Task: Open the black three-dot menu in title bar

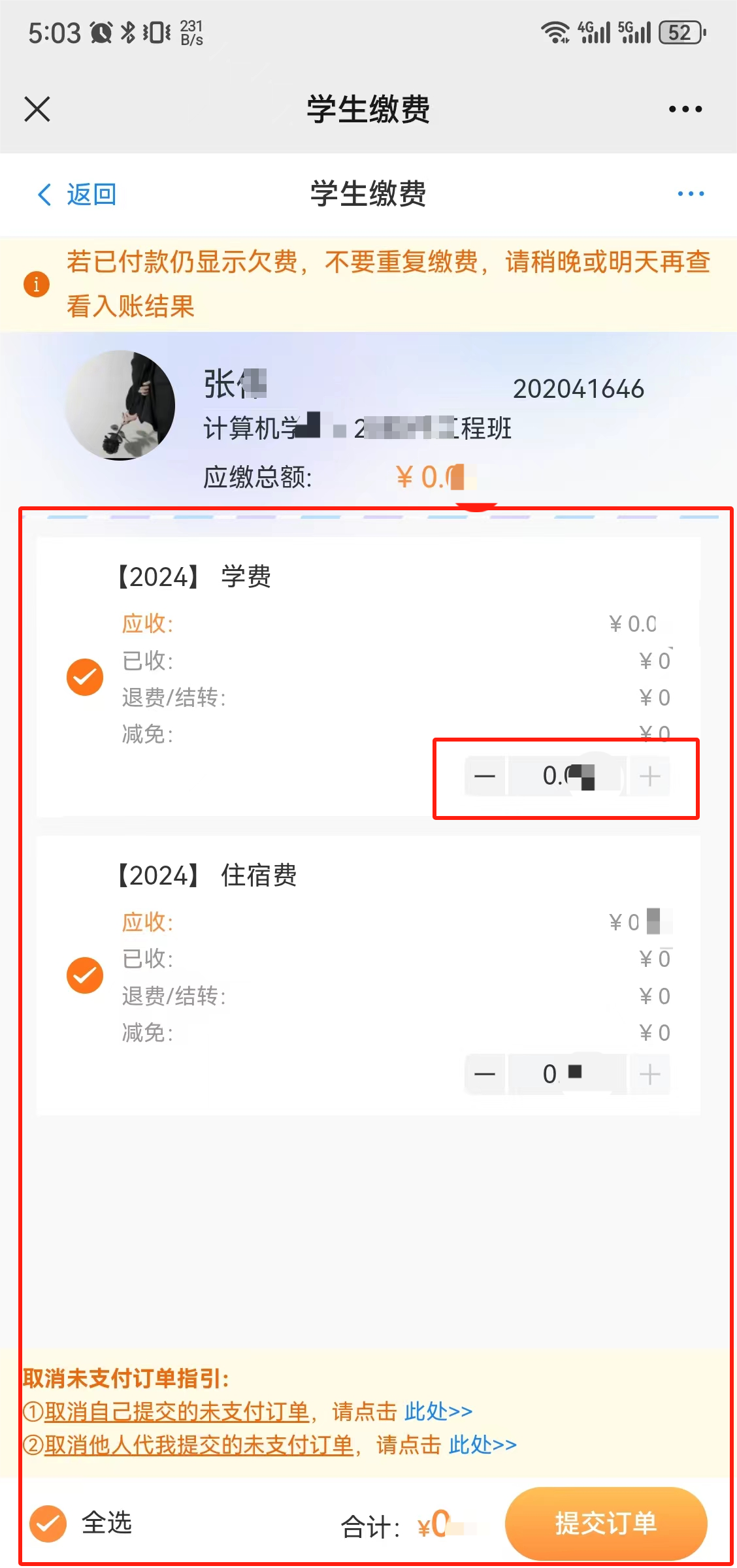Action: coord(685,109)
